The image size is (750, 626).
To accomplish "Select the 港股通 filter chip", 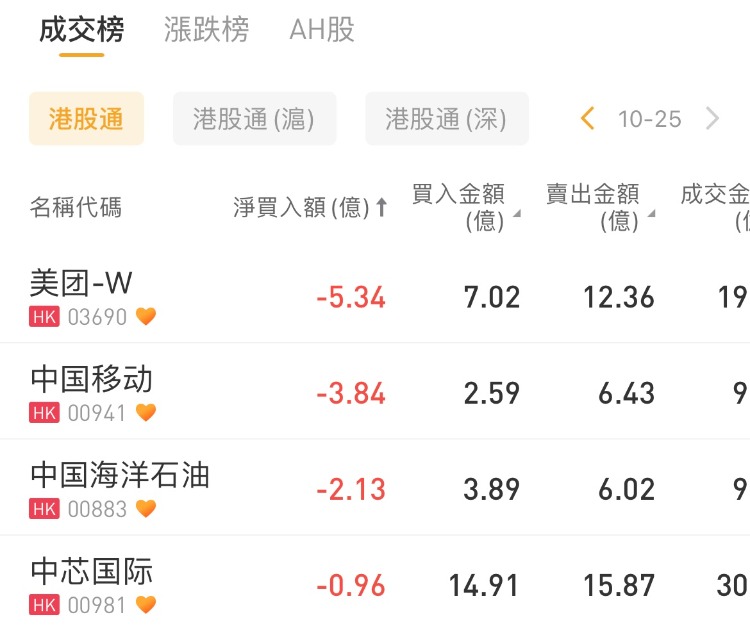I will pyautogui.click(x=86, y=119).
